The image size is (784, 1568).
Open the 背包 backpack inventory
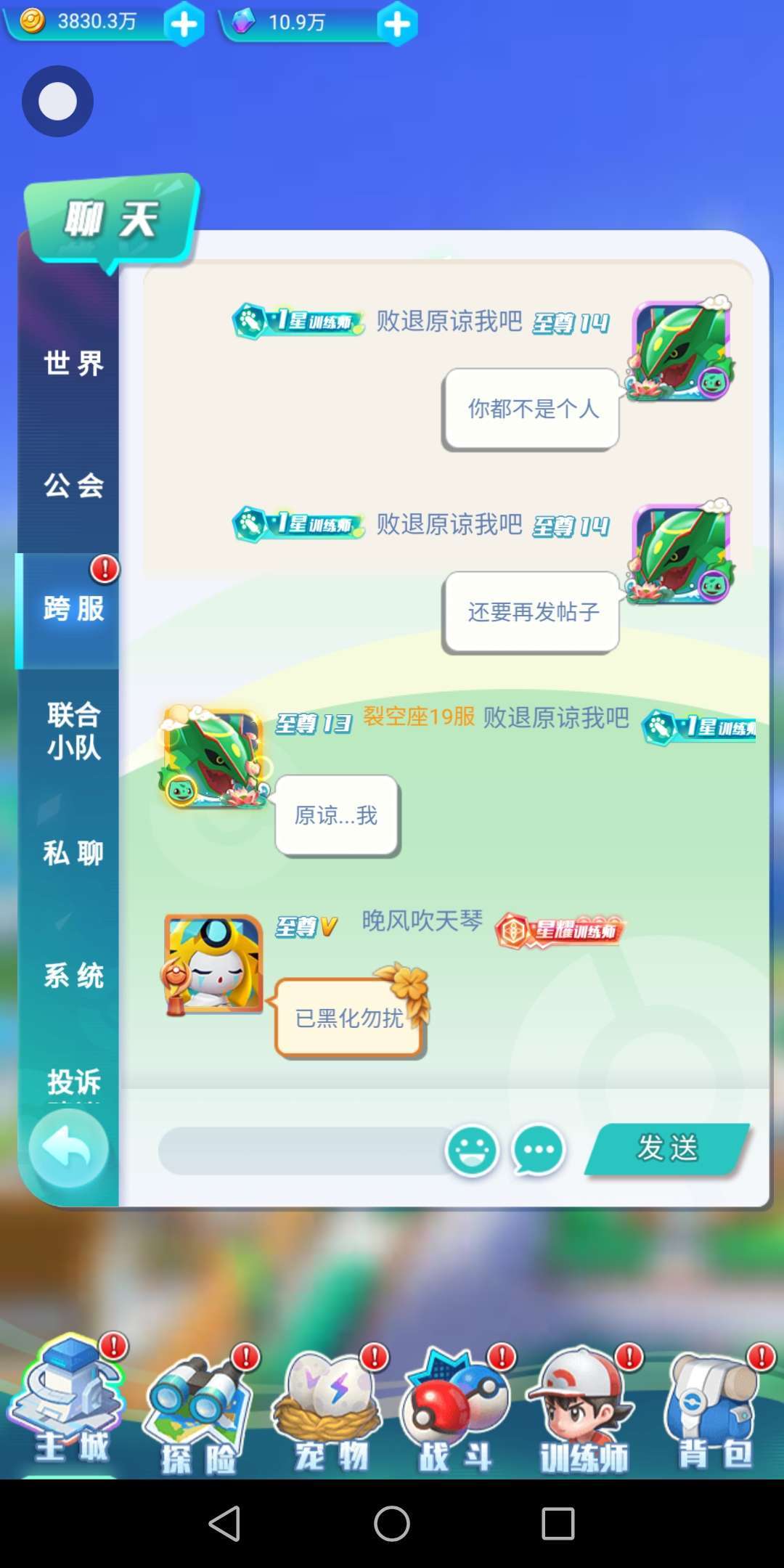713,1412
